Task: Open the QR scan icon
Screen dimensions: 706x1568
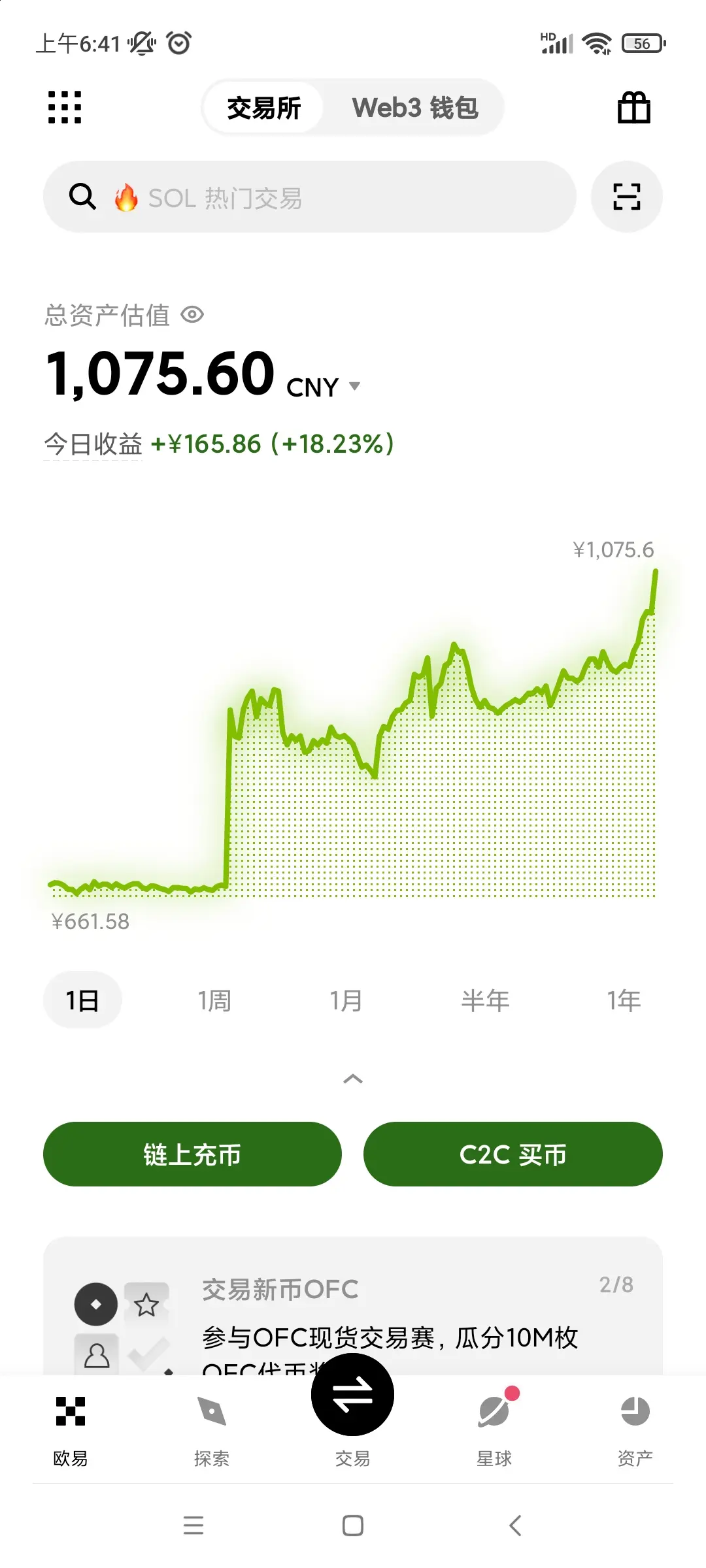Action: click(x=626, y=197)
